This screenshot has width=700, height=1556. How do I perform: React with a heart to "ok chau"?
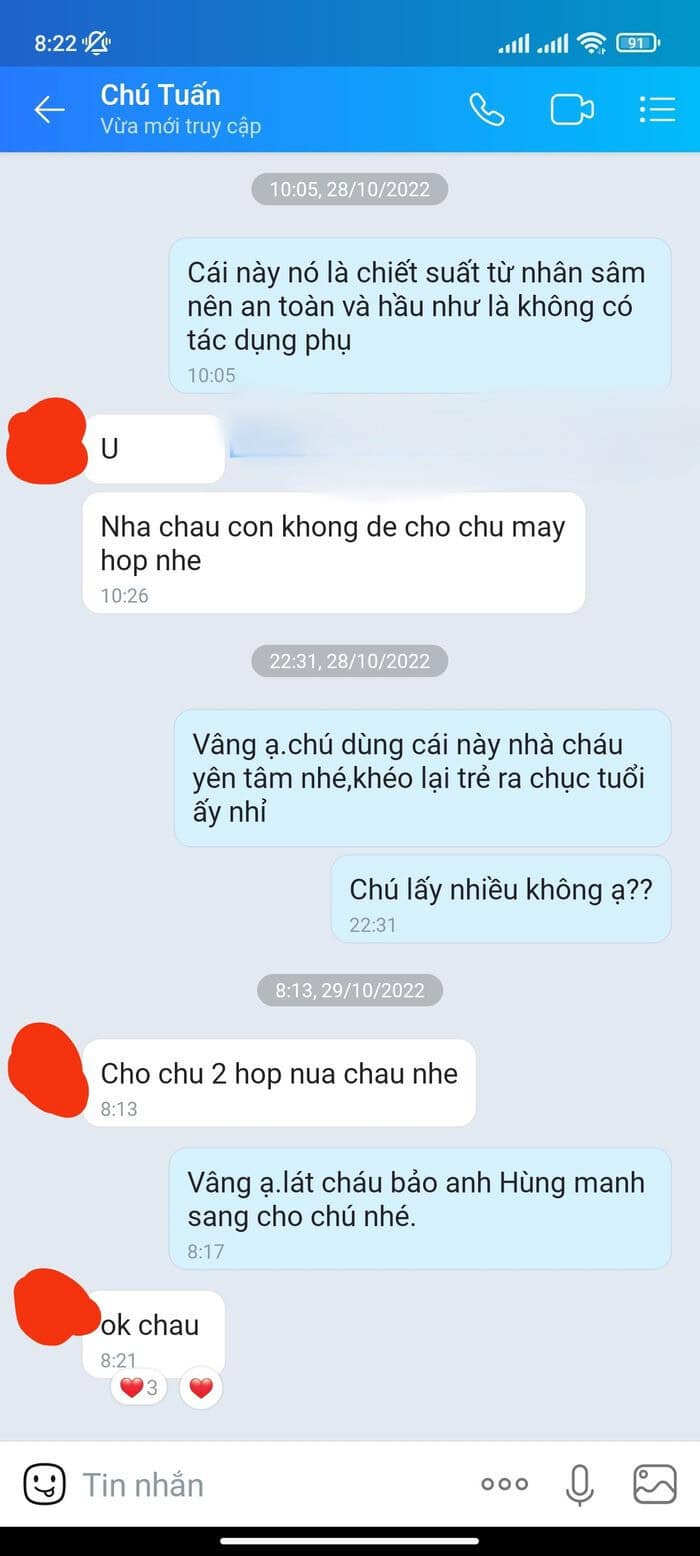[201, 1387]
